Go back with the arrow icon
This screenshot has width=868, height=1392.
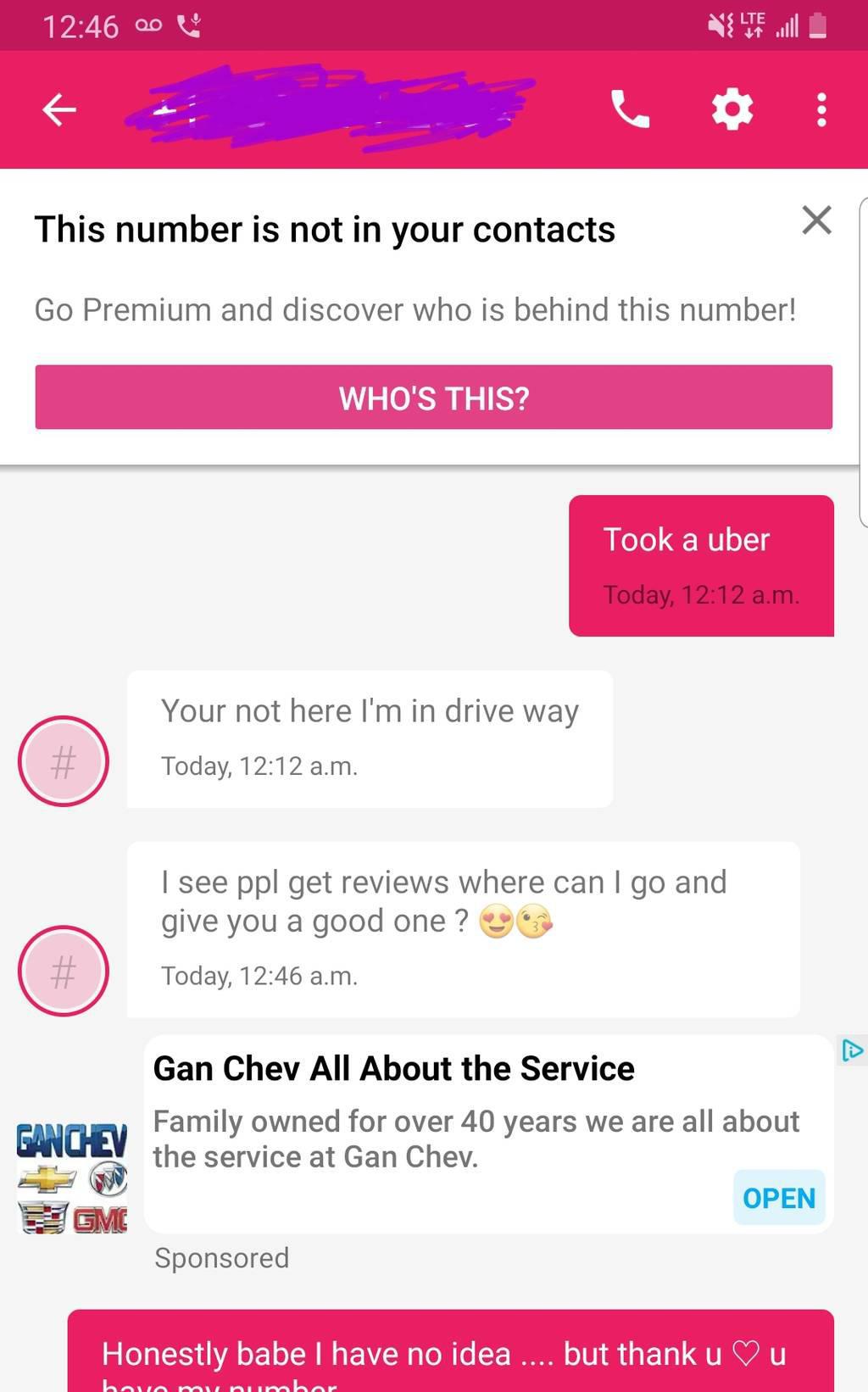[59, 109]
